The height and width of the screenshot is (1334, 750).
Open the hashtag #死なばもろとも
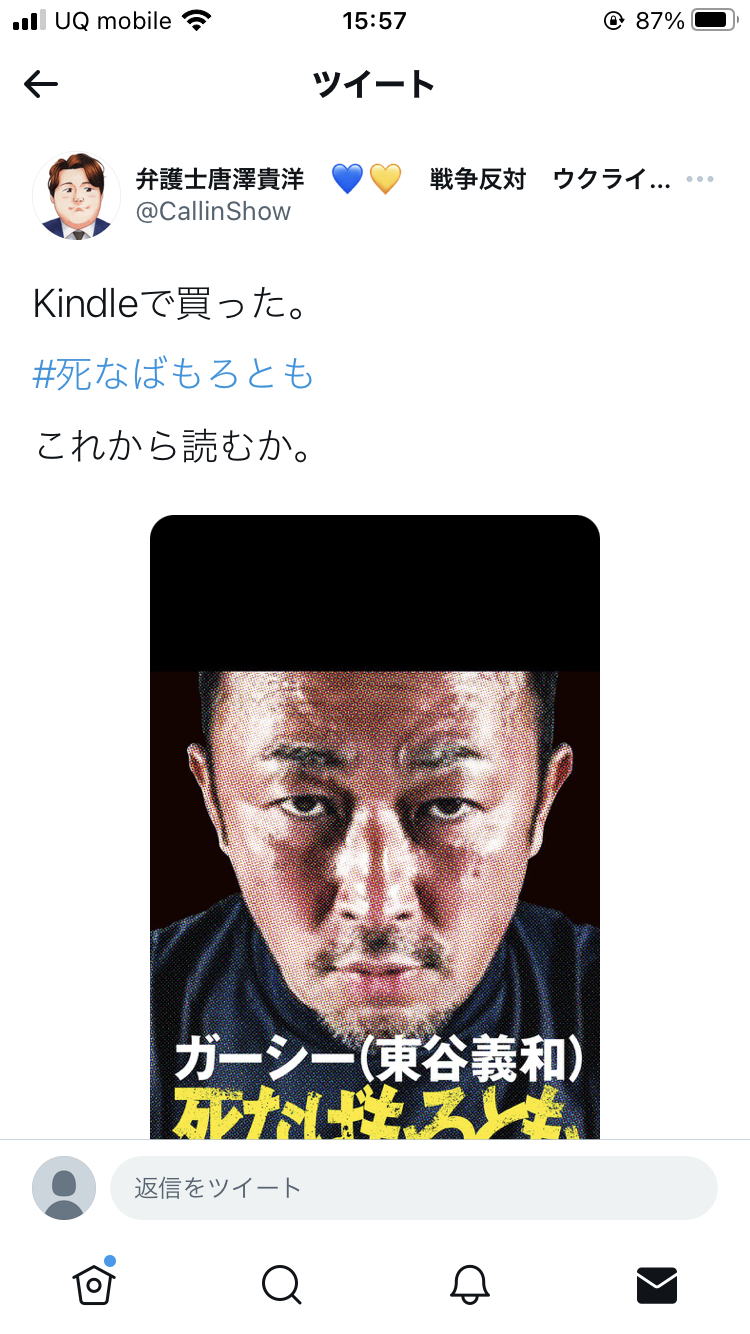tap(174, 374)
